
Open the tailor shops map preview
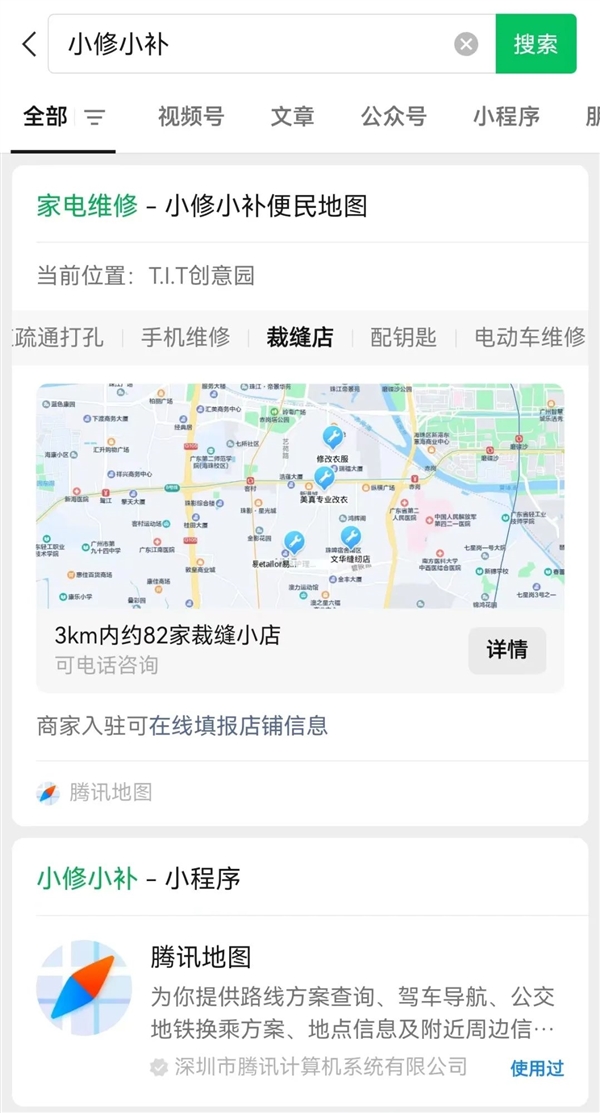(299, 495)
